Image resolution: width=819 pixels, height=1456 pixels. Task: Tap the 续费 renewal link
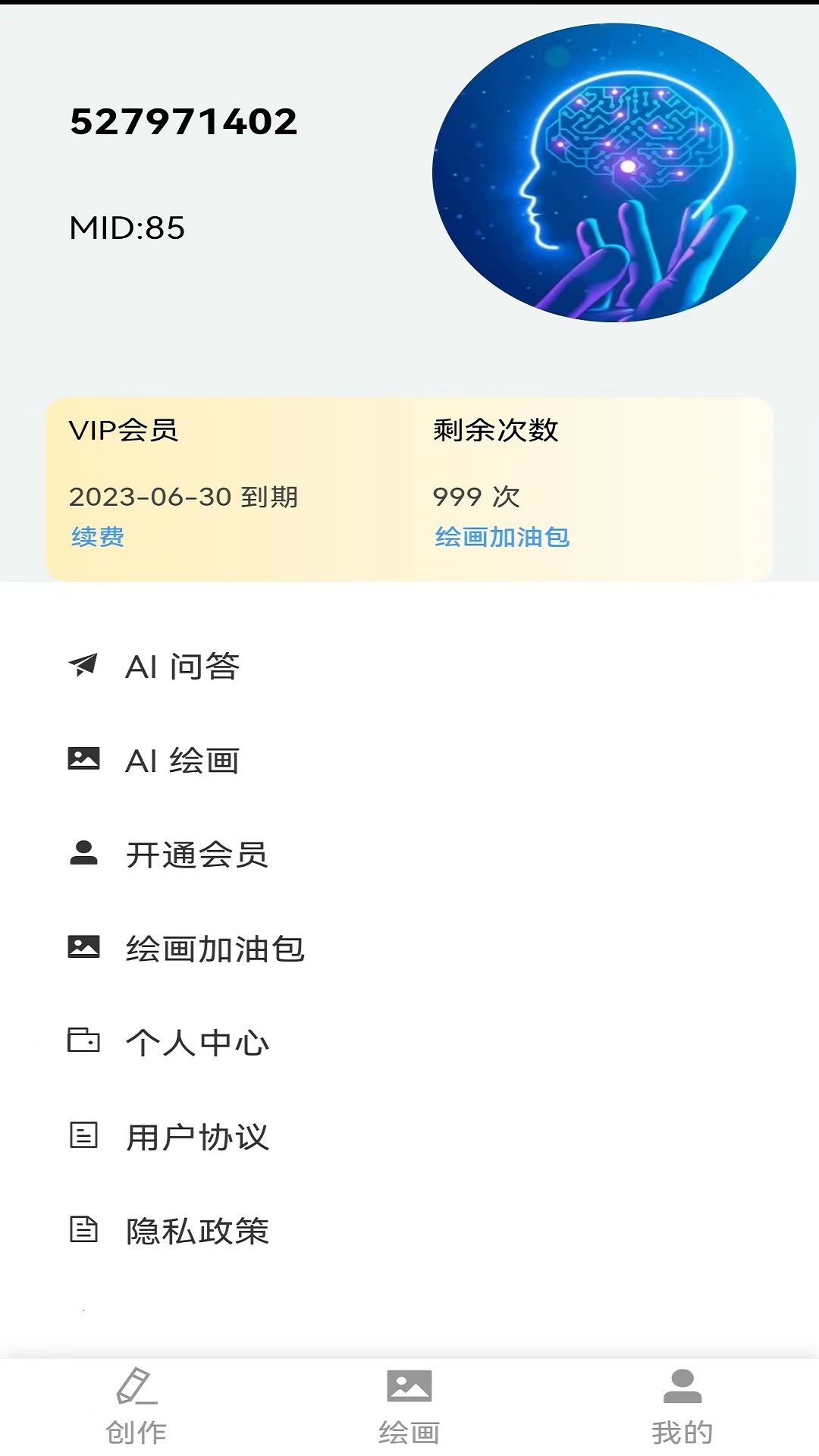tap(98, 537)
